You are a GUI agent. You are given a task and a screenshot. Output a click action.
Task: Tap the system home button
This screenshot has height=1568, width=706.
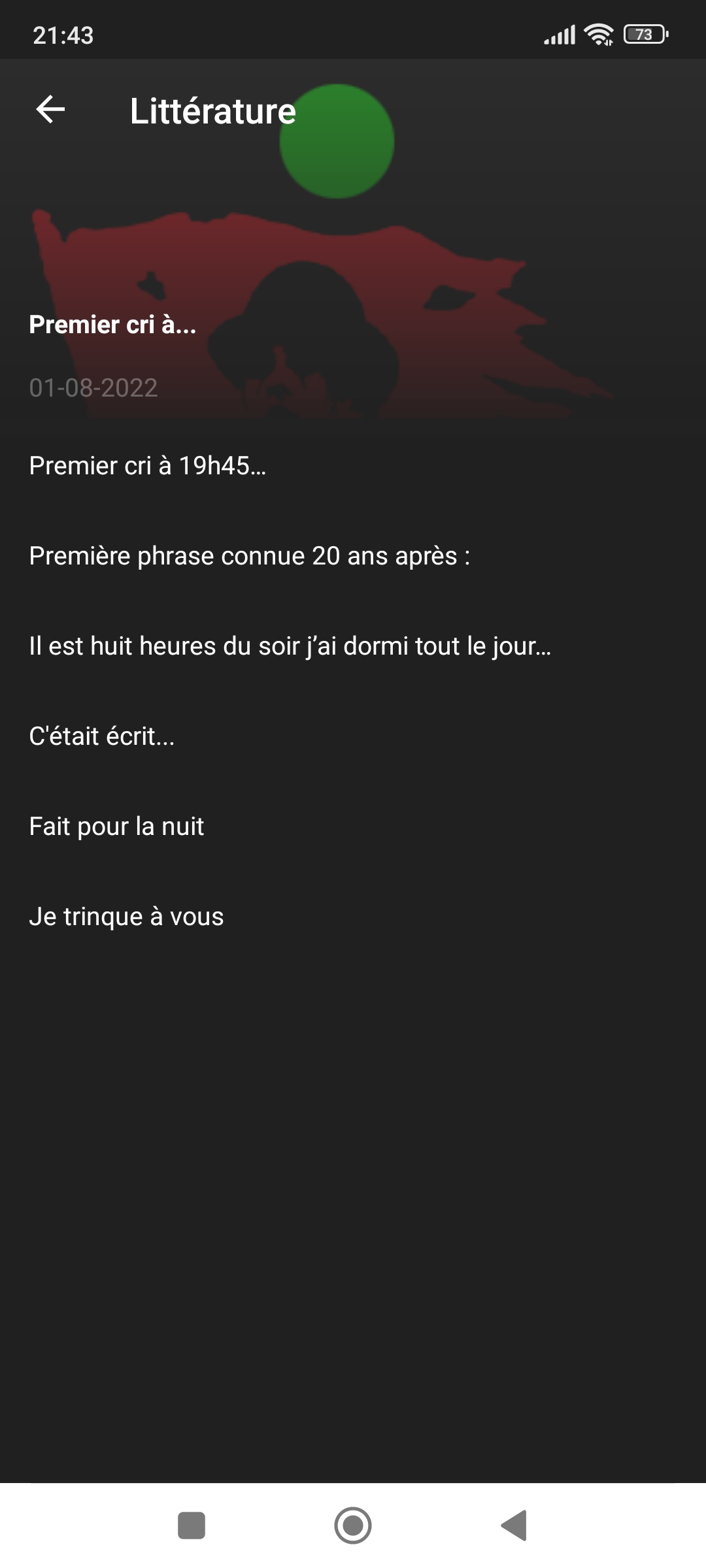pos(353,1526)
